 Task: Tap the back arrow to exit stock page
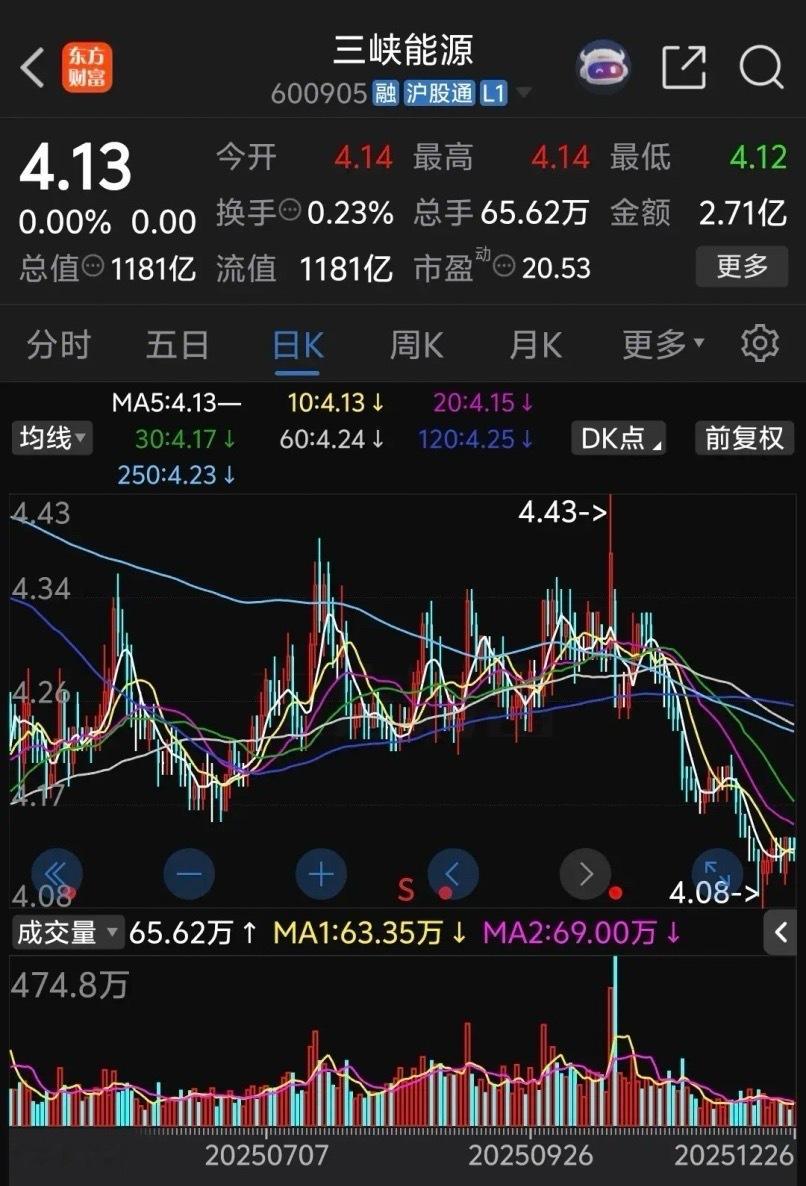coord(28,66)
